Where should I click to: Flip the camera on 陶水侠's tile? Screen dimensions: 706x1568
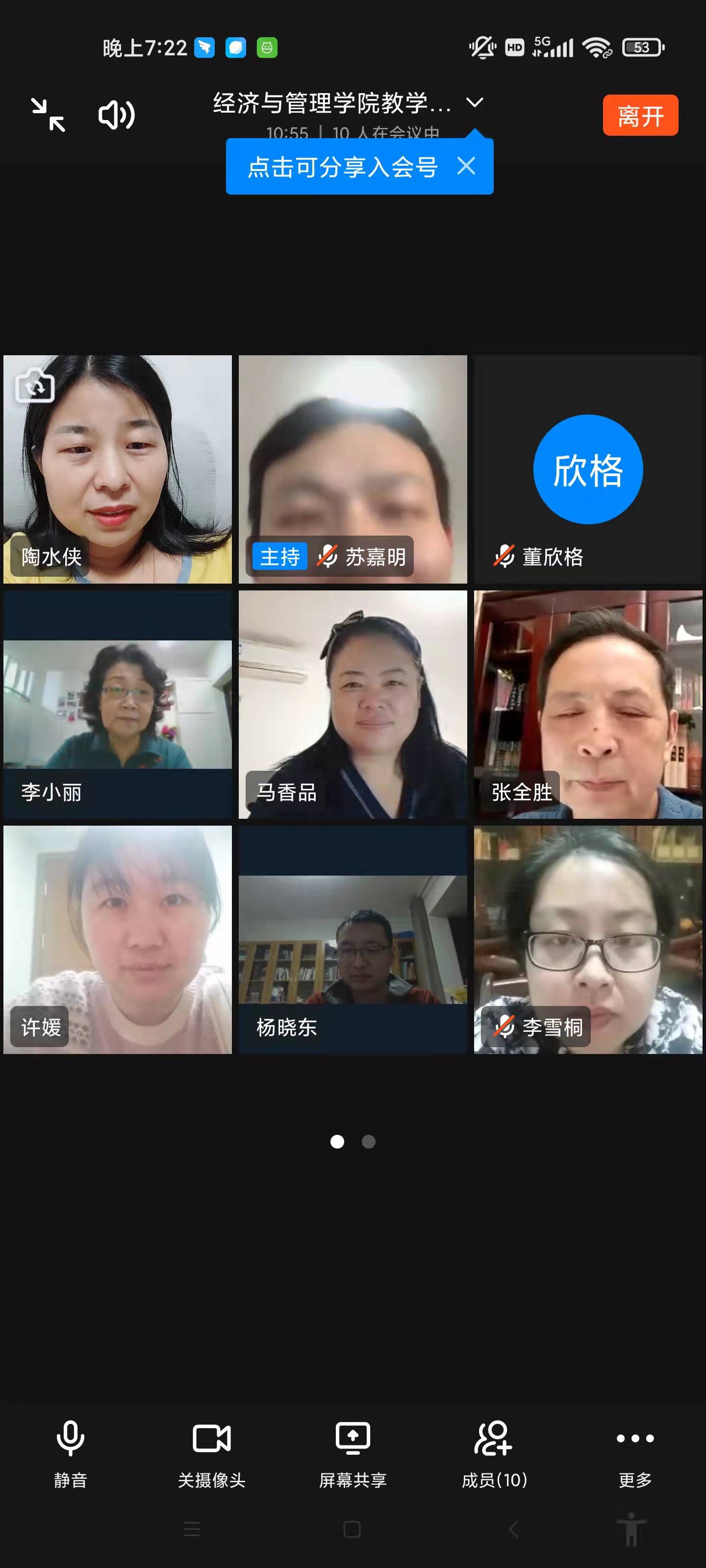point(35,385)
